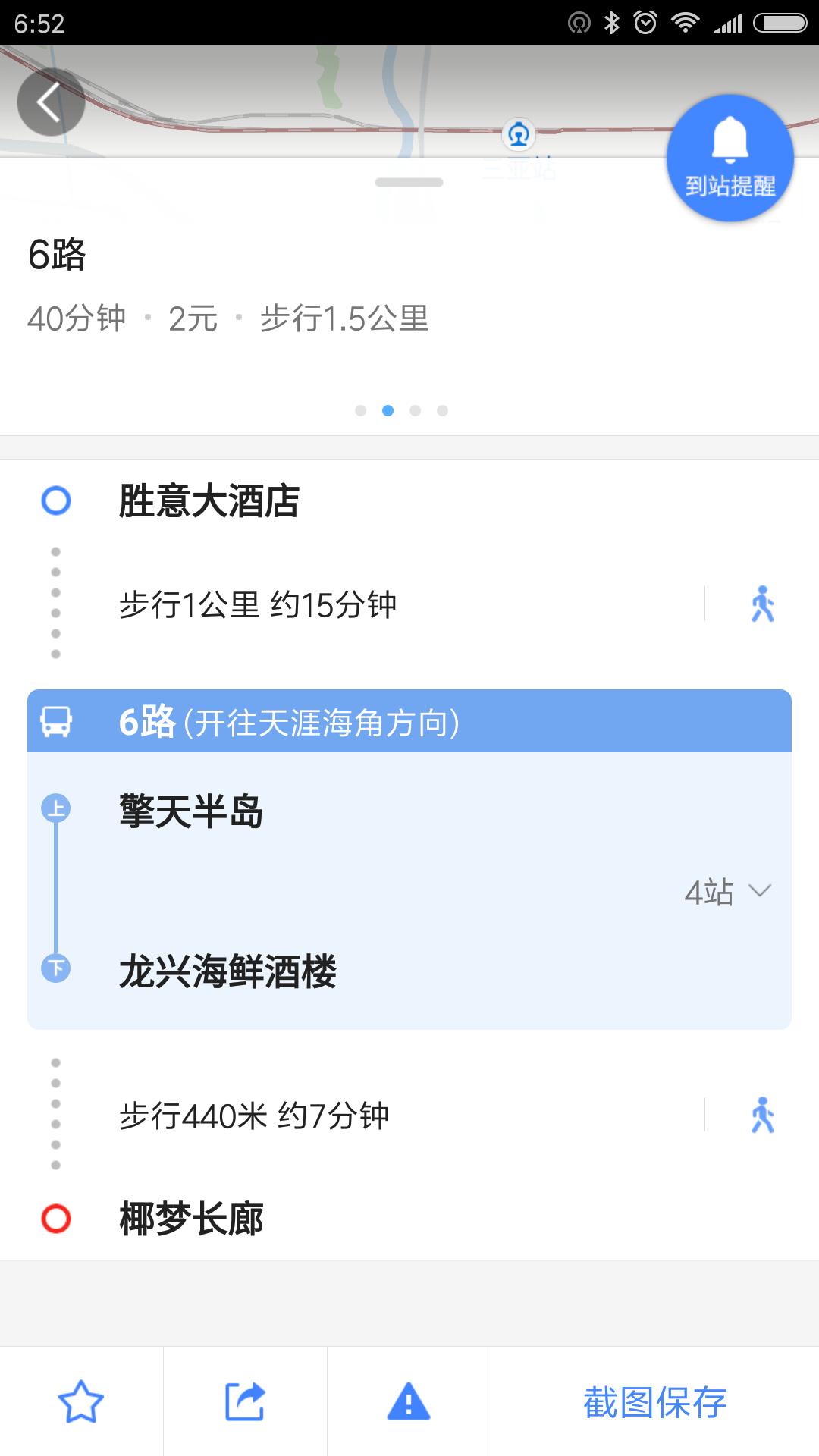Open walking route for 步行1公里
The height and width of the screenshot is (1456, 819).
click(x=762, y=604)
